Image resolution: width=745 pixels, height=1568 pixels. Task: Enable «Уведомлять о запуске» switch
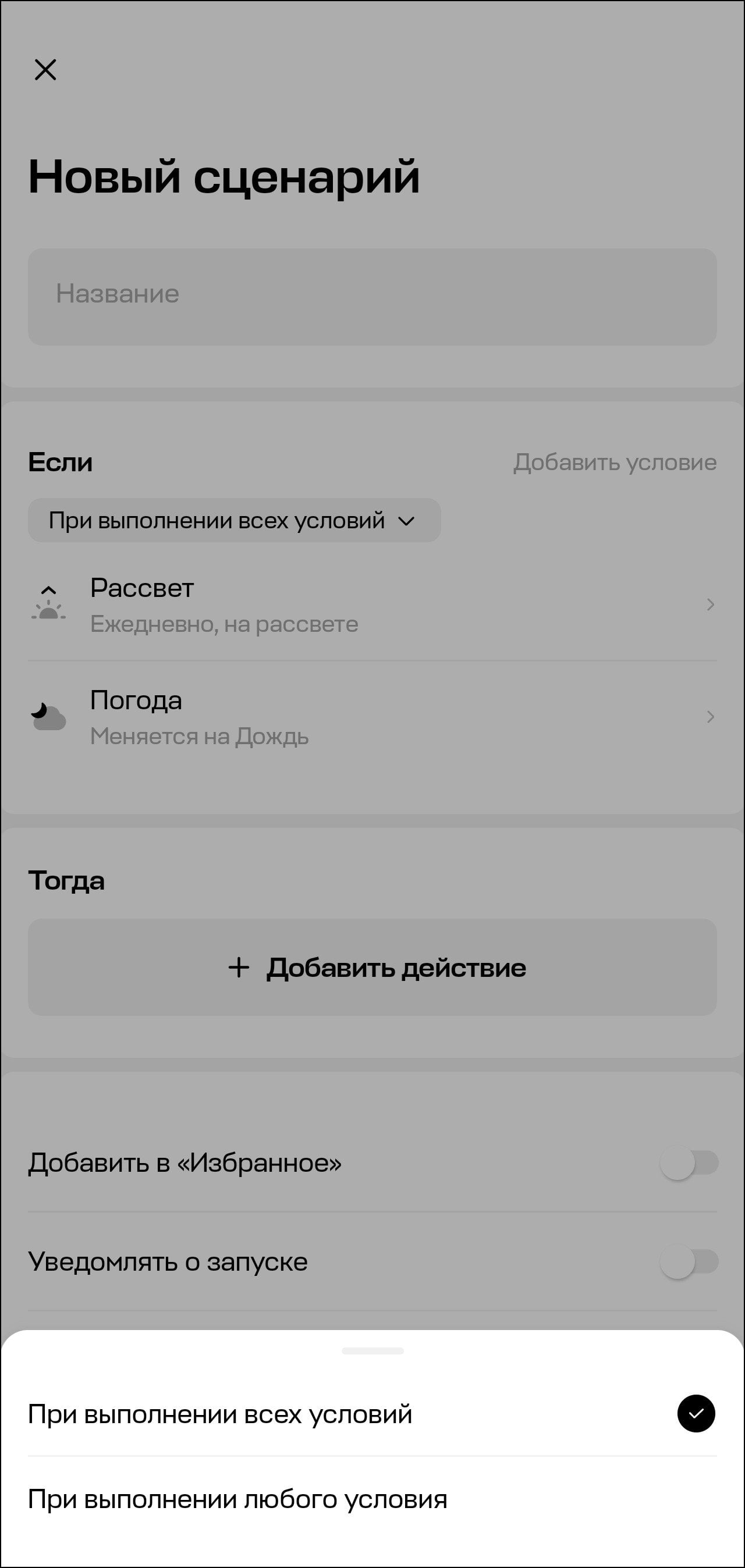point(689,1262)
